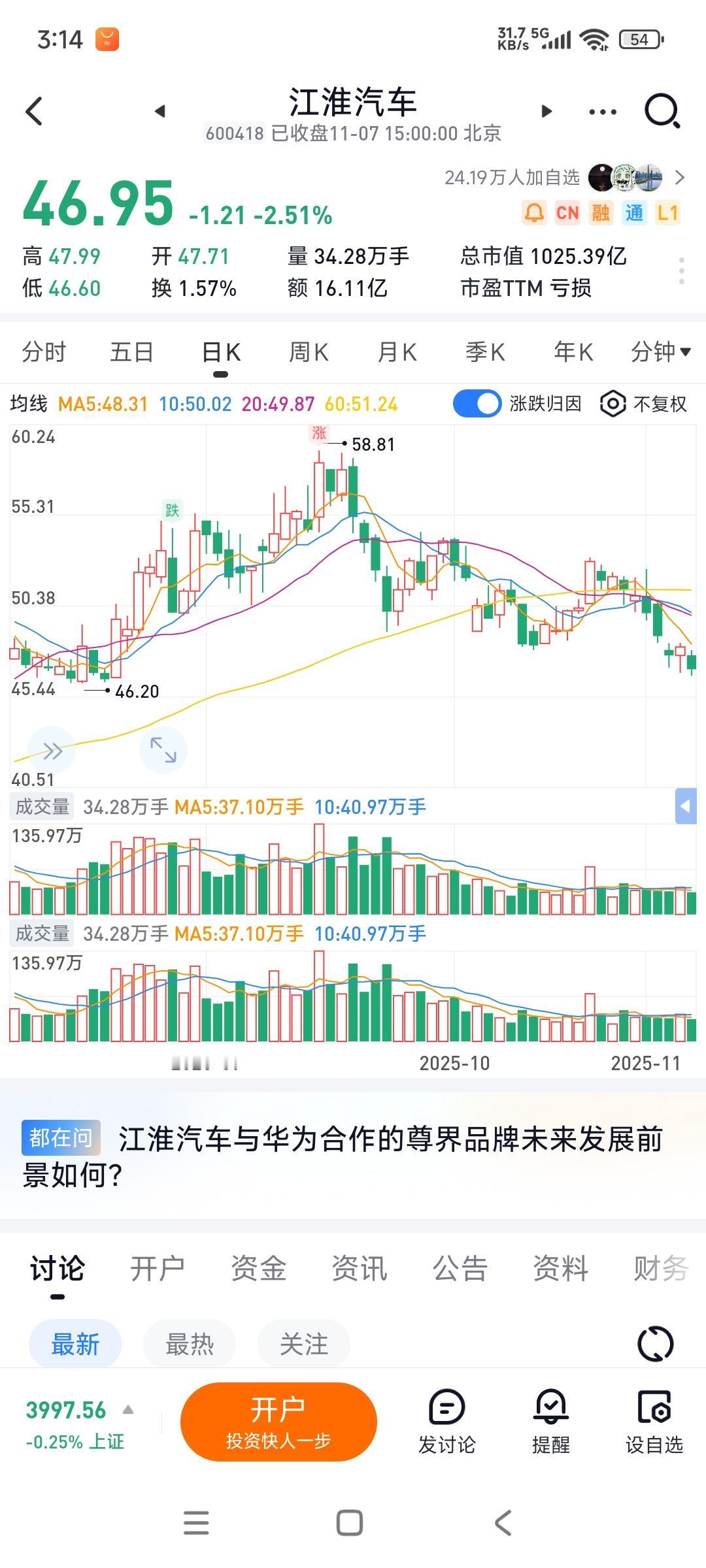Go back using the top-left arrow
The image size is (706, 1568).
(x=34, y=111)
